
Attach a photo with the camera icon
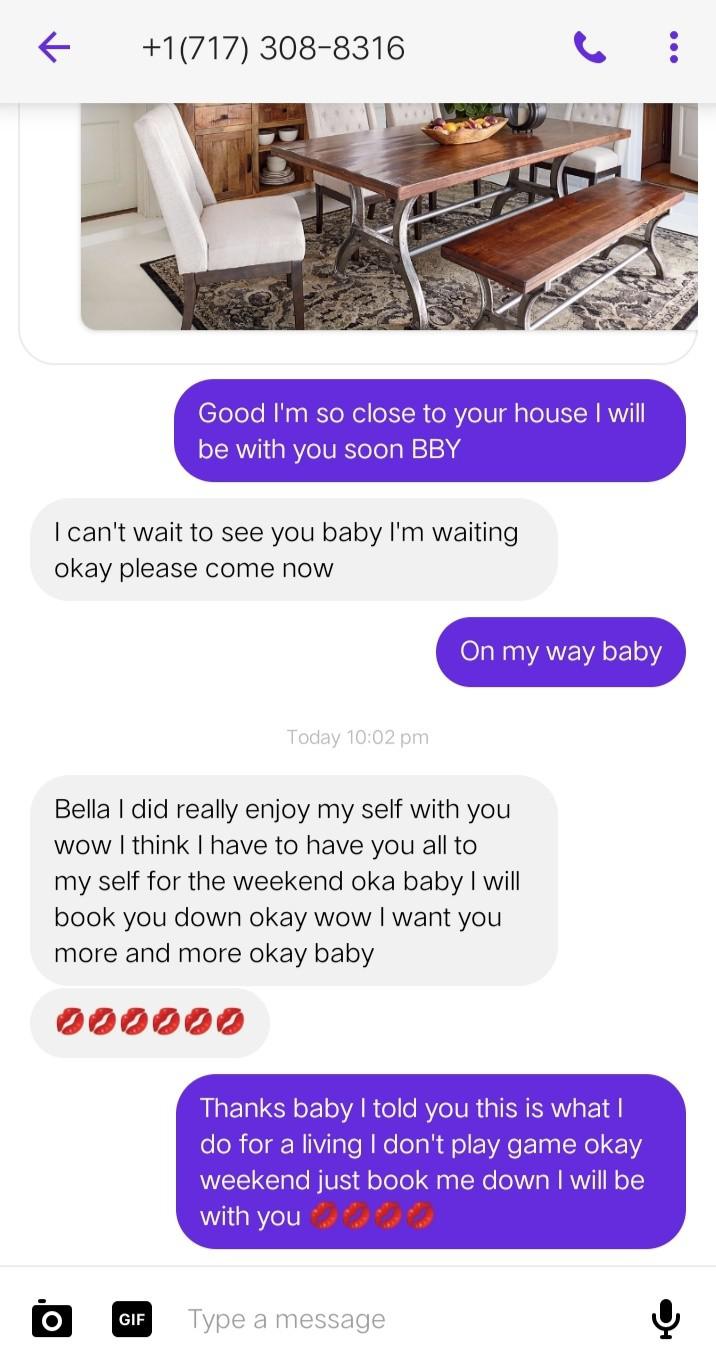click(52, 1318)
